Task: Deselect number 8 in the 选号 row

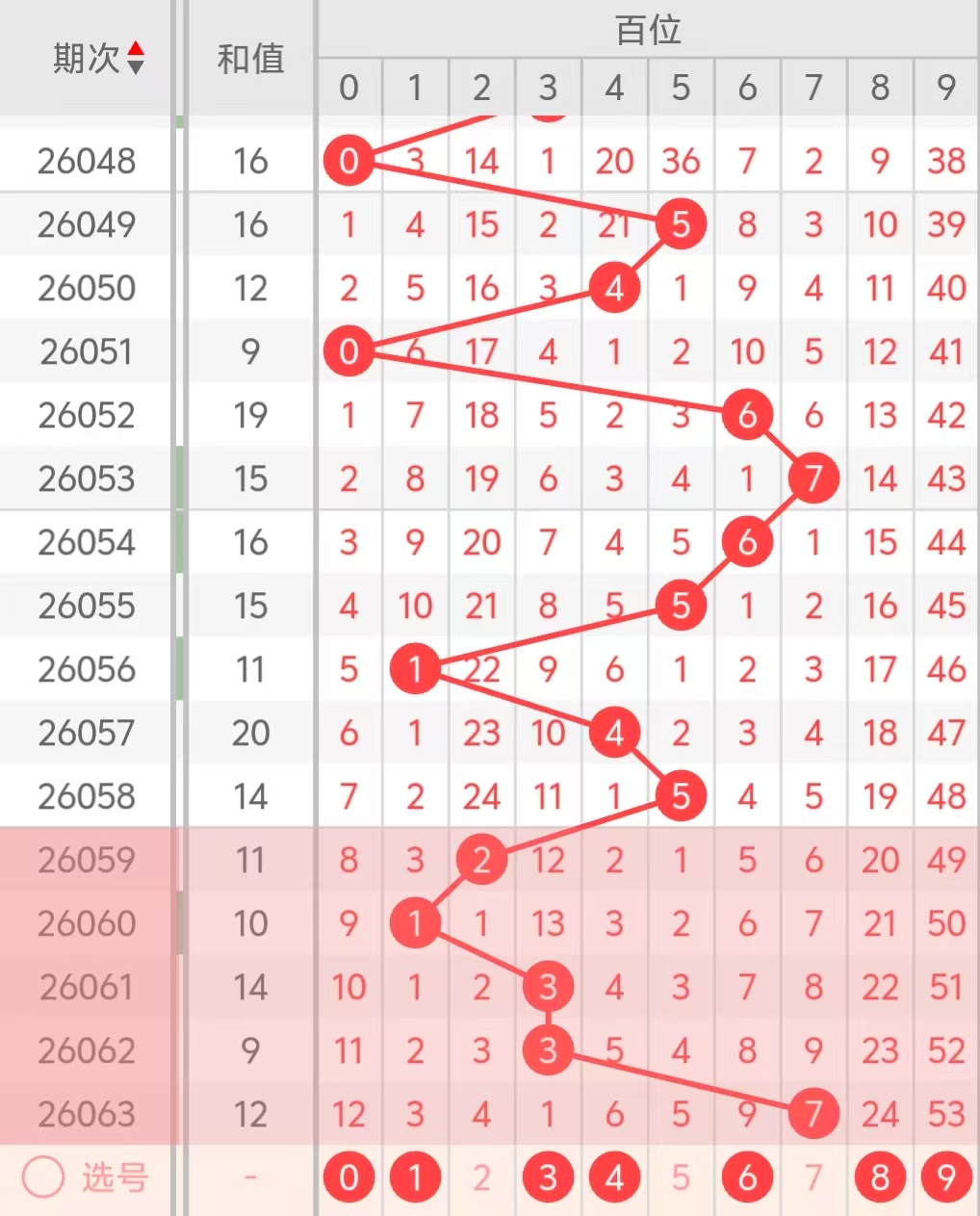Action: [880, 1177]
